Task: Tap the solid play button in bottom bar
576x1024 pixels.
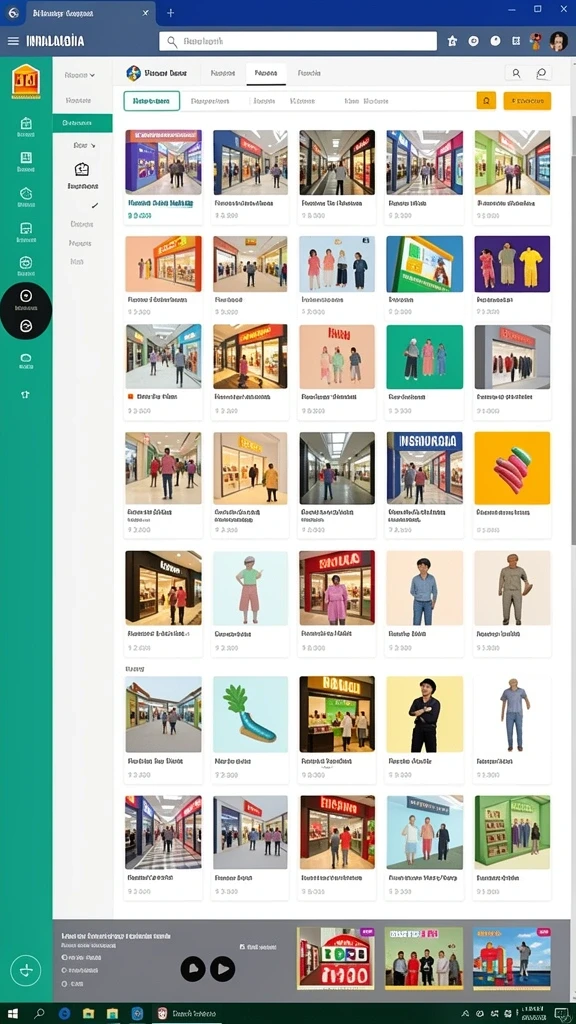Action: coord(222,968)
